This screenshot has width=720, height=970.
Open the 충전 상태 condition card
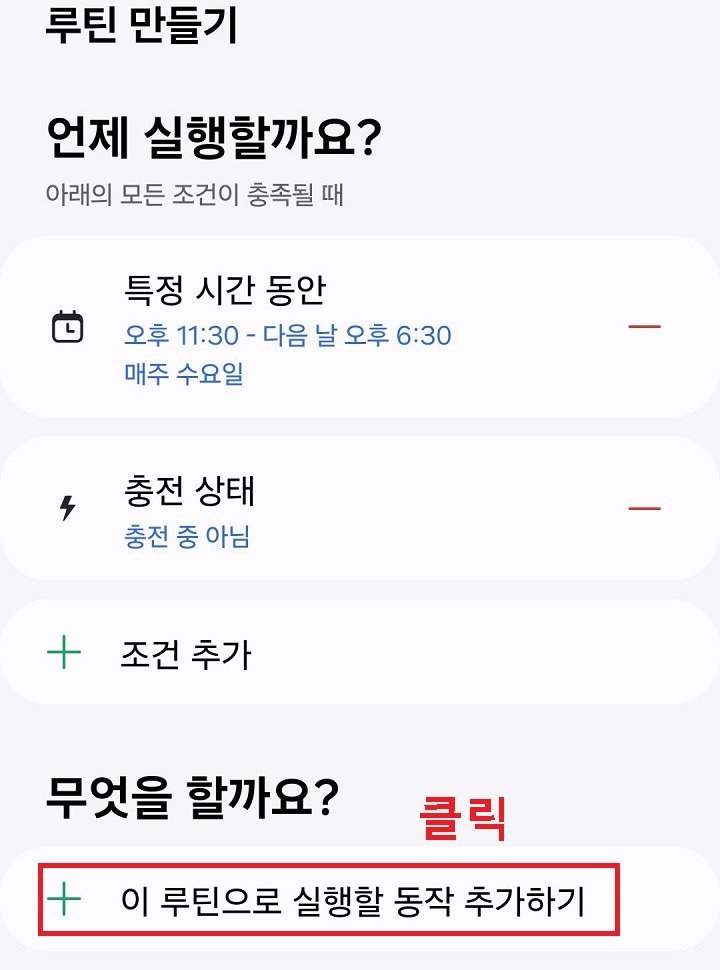point(300,507)
